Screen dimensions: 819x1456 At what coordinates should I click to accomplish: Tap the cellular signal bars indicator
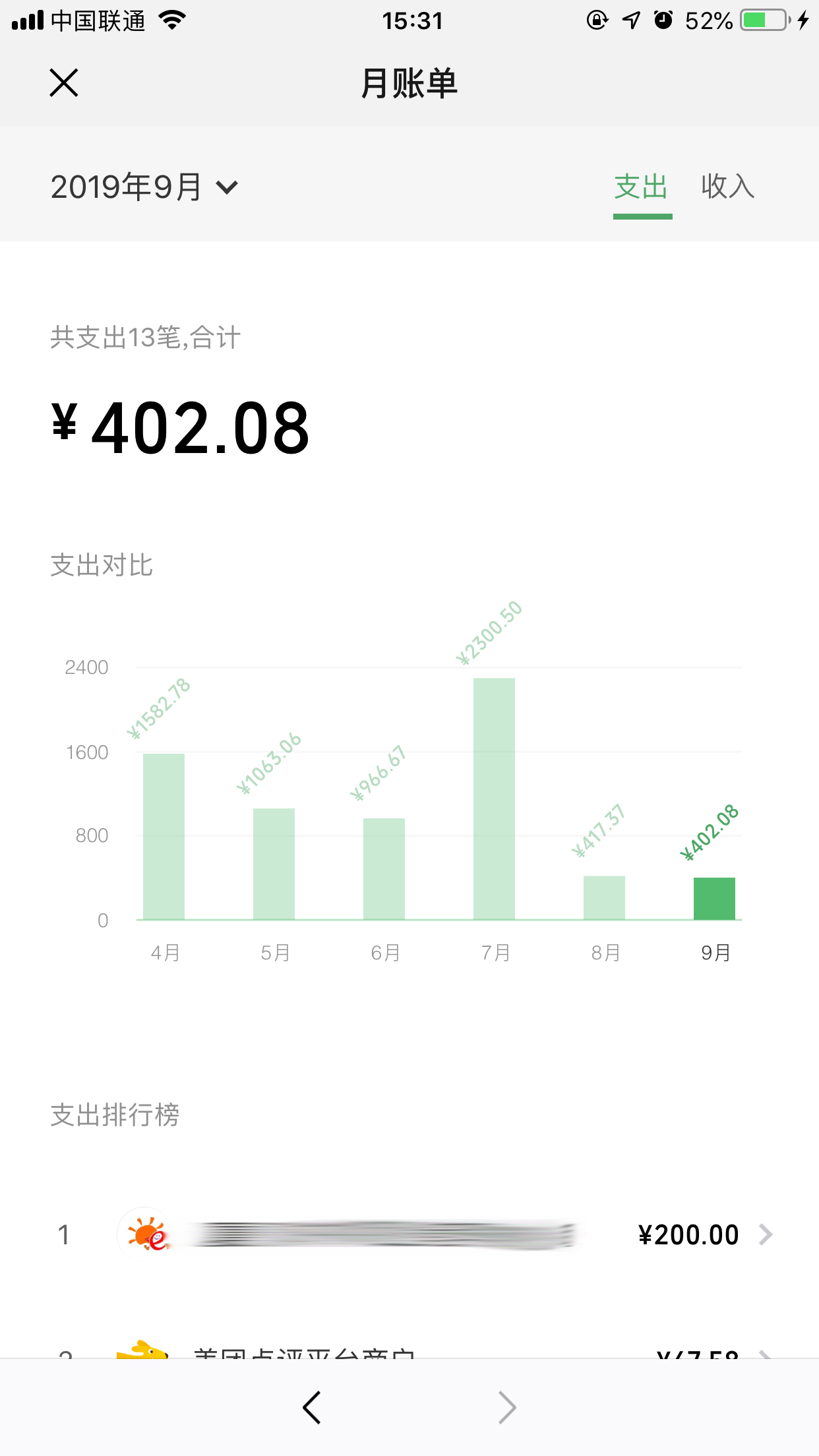point(27,20)
